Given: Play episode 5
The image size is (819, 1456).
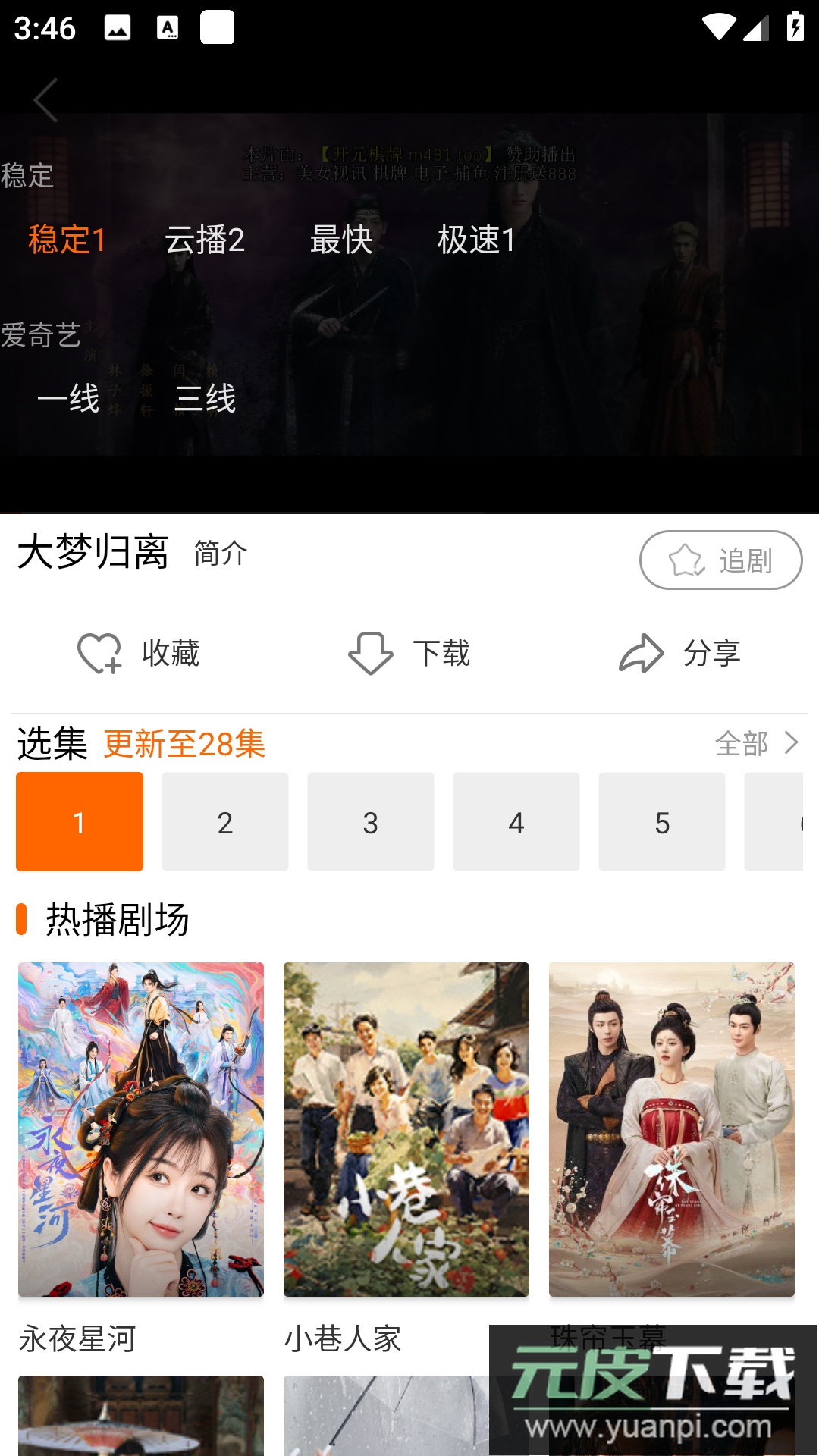Looking at the screenshot, I should click(x=662, y=822).
